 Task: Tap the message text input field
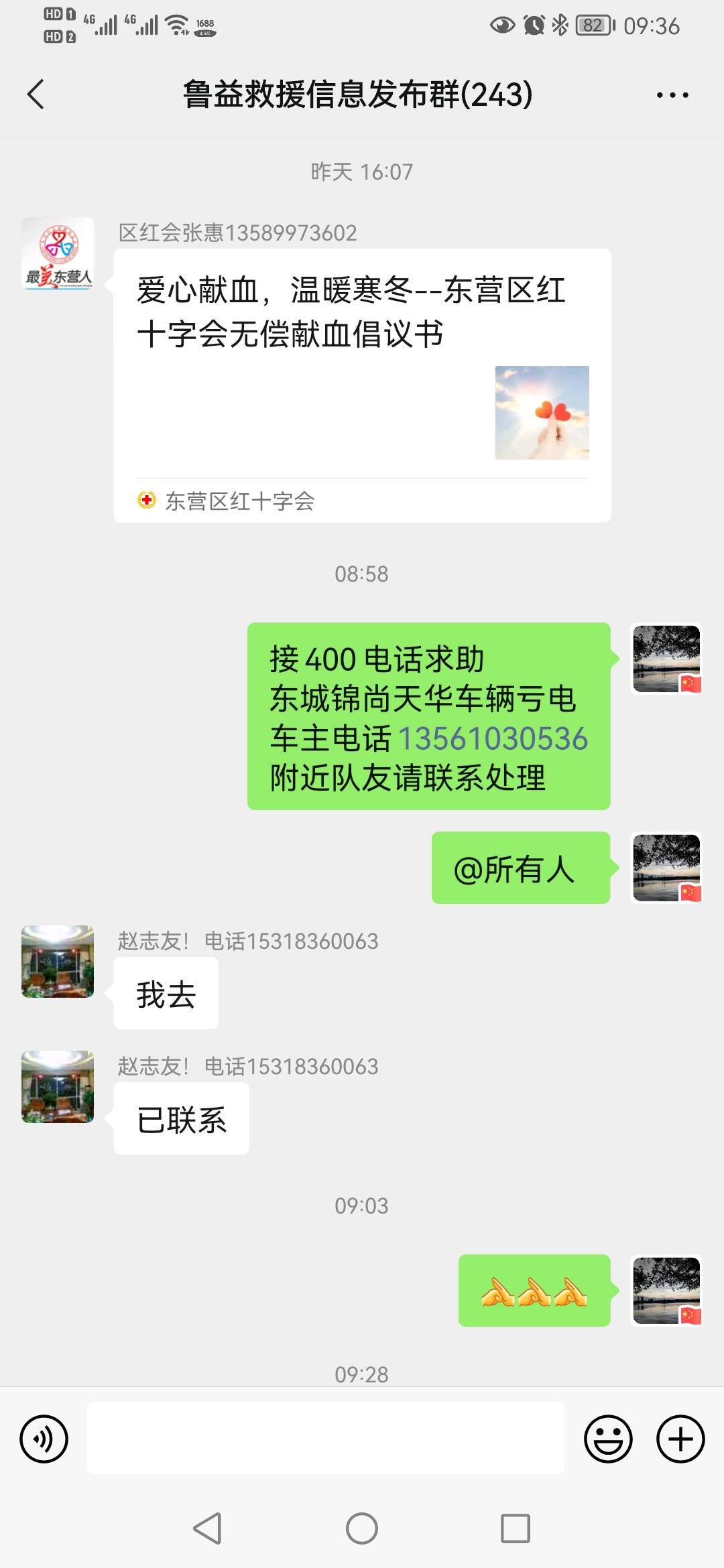pos(326,1438)
